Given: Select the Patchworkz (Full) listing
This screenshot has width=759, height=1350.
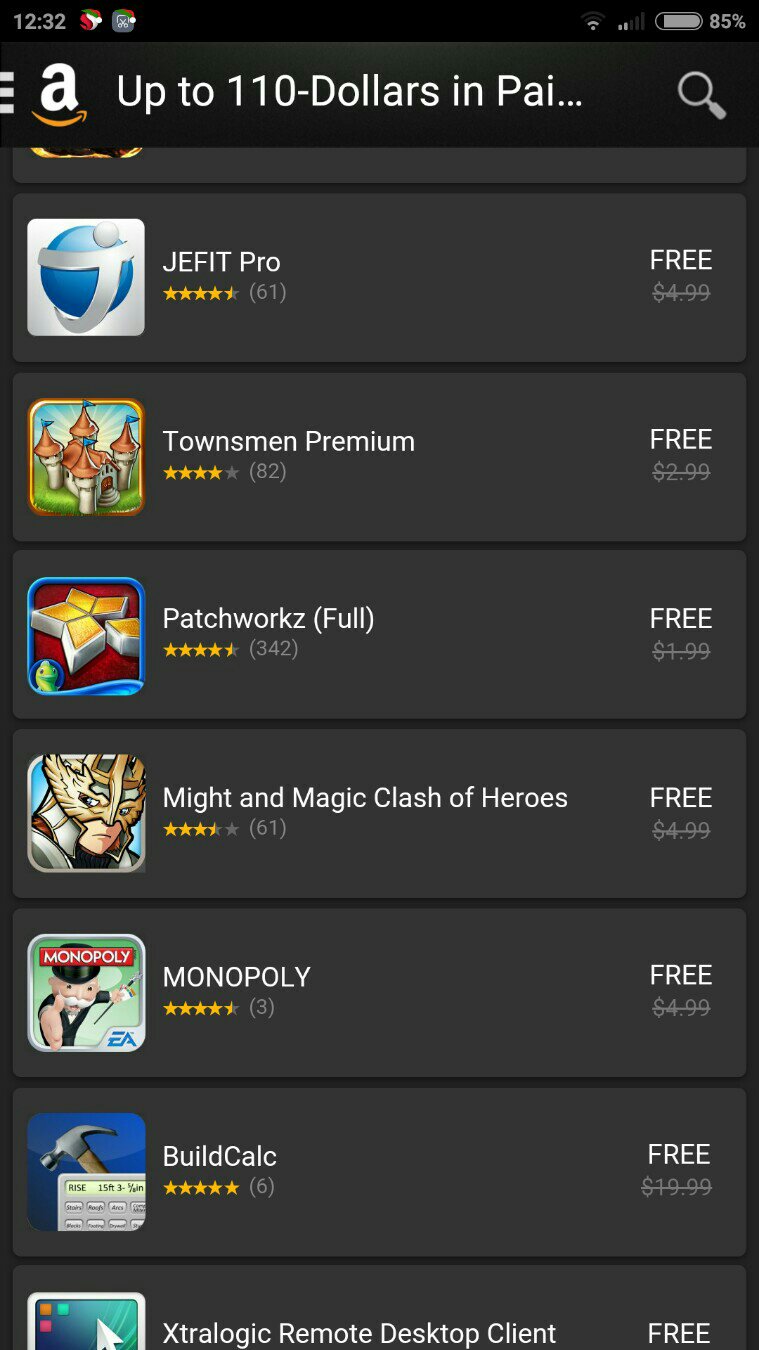Looking at the screenshot, I should coord(379,635).
